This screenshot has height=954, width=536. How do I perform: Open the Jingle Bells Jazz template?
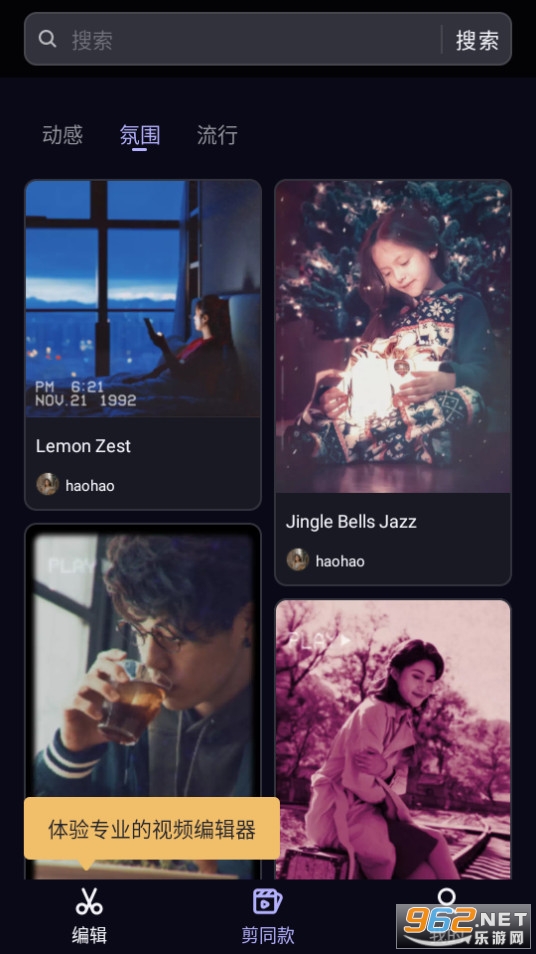pyautogui.click(x=393, y=382)
